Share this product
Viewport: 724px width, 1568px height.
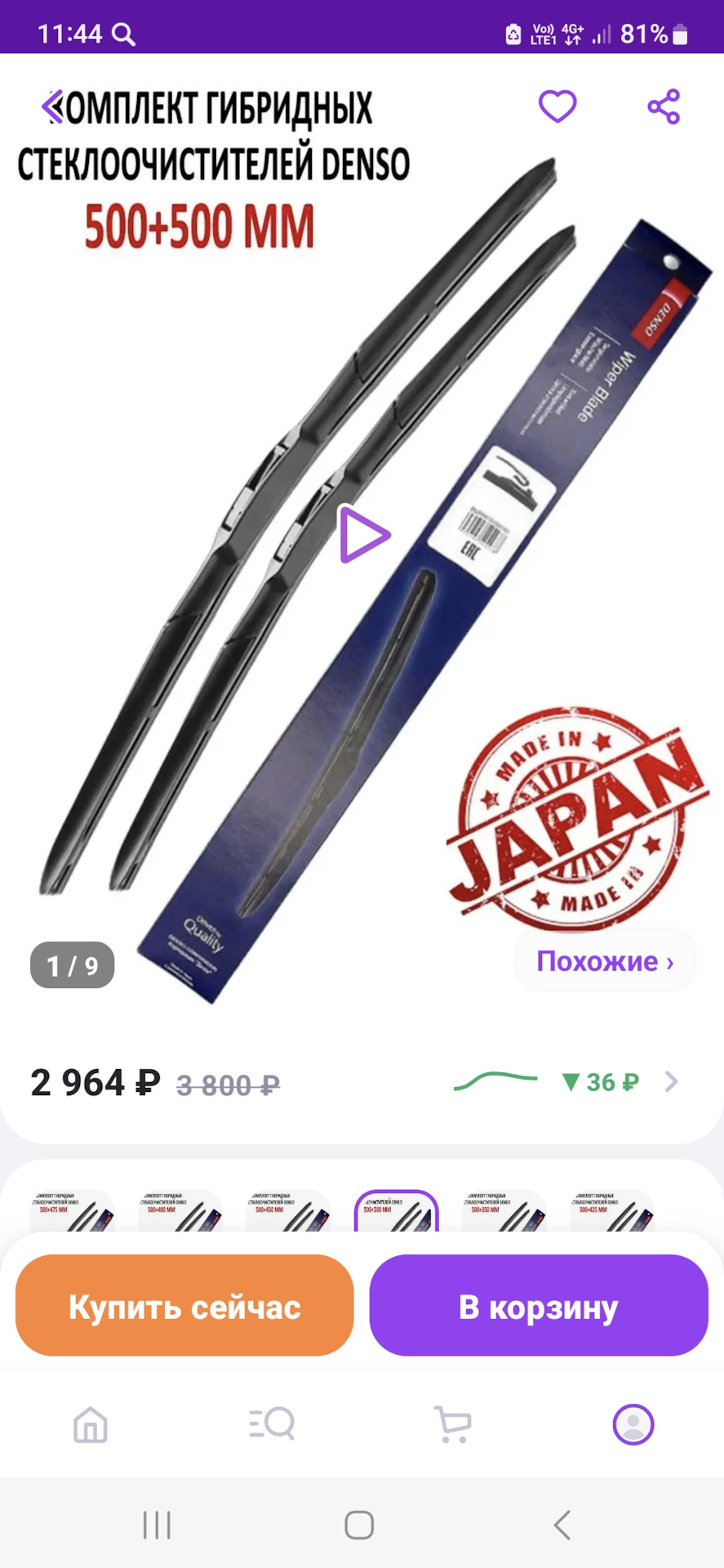click(x=664, y=107)
